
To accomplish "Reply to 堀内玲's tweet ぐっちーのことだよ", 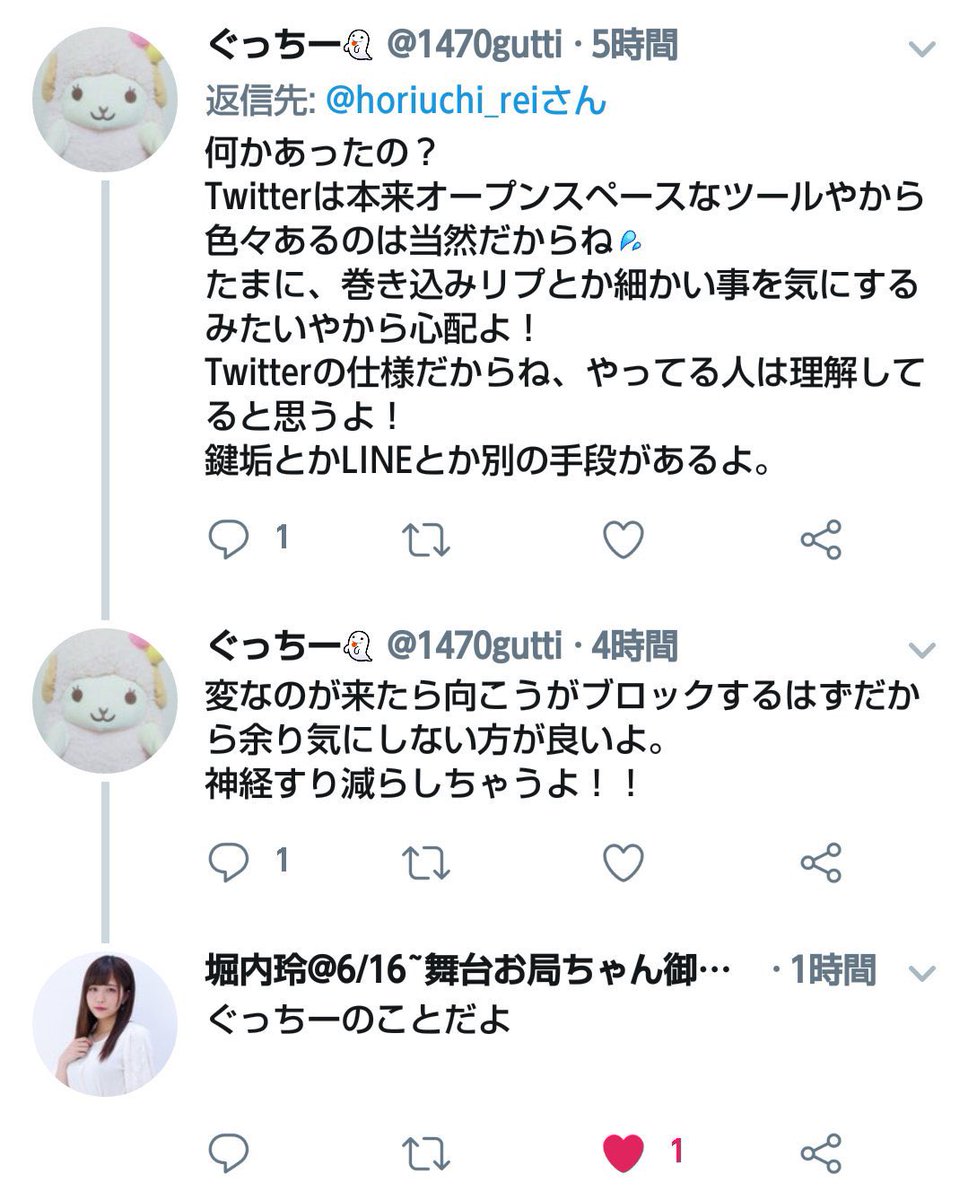I will [227, 1152].
